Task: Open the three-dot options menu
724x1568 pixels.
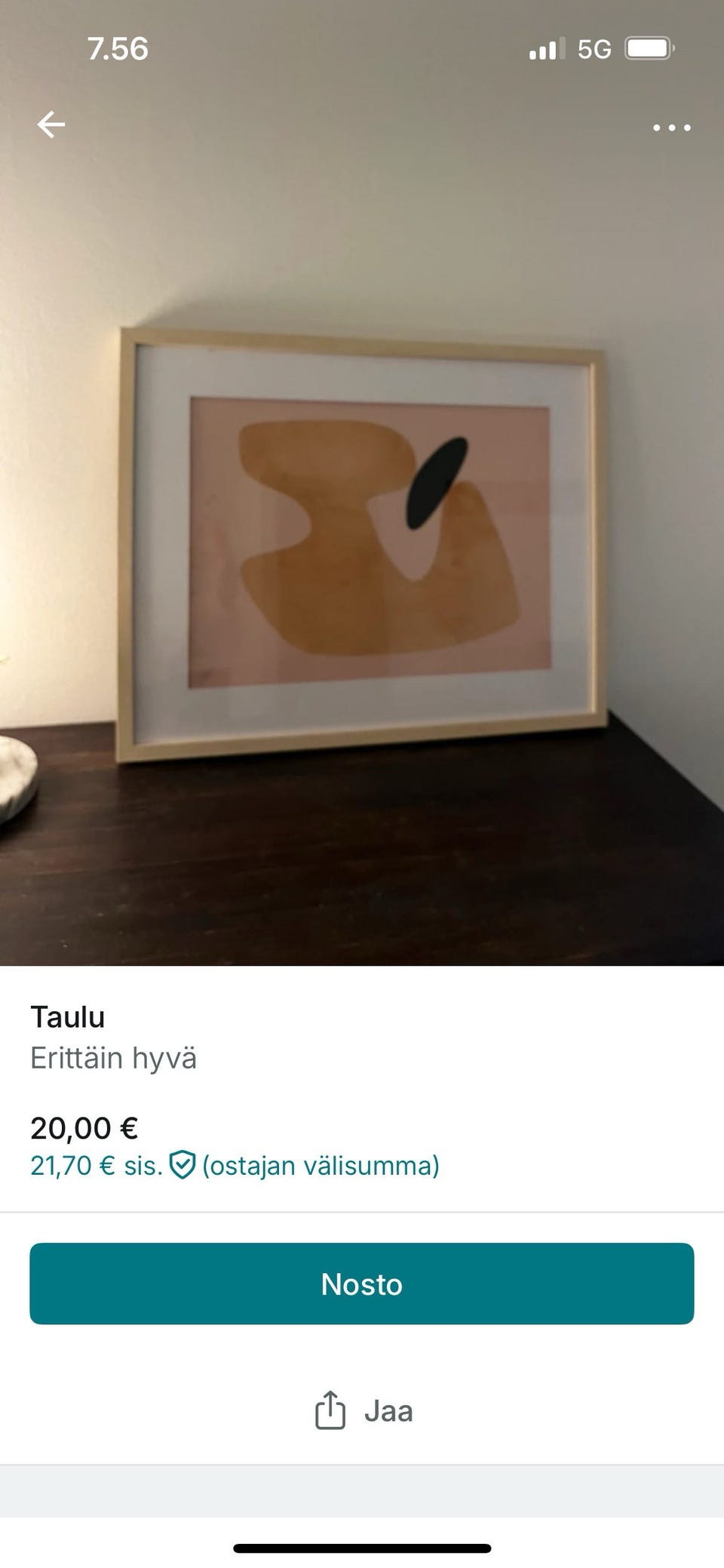Action: tap(670, 128)
